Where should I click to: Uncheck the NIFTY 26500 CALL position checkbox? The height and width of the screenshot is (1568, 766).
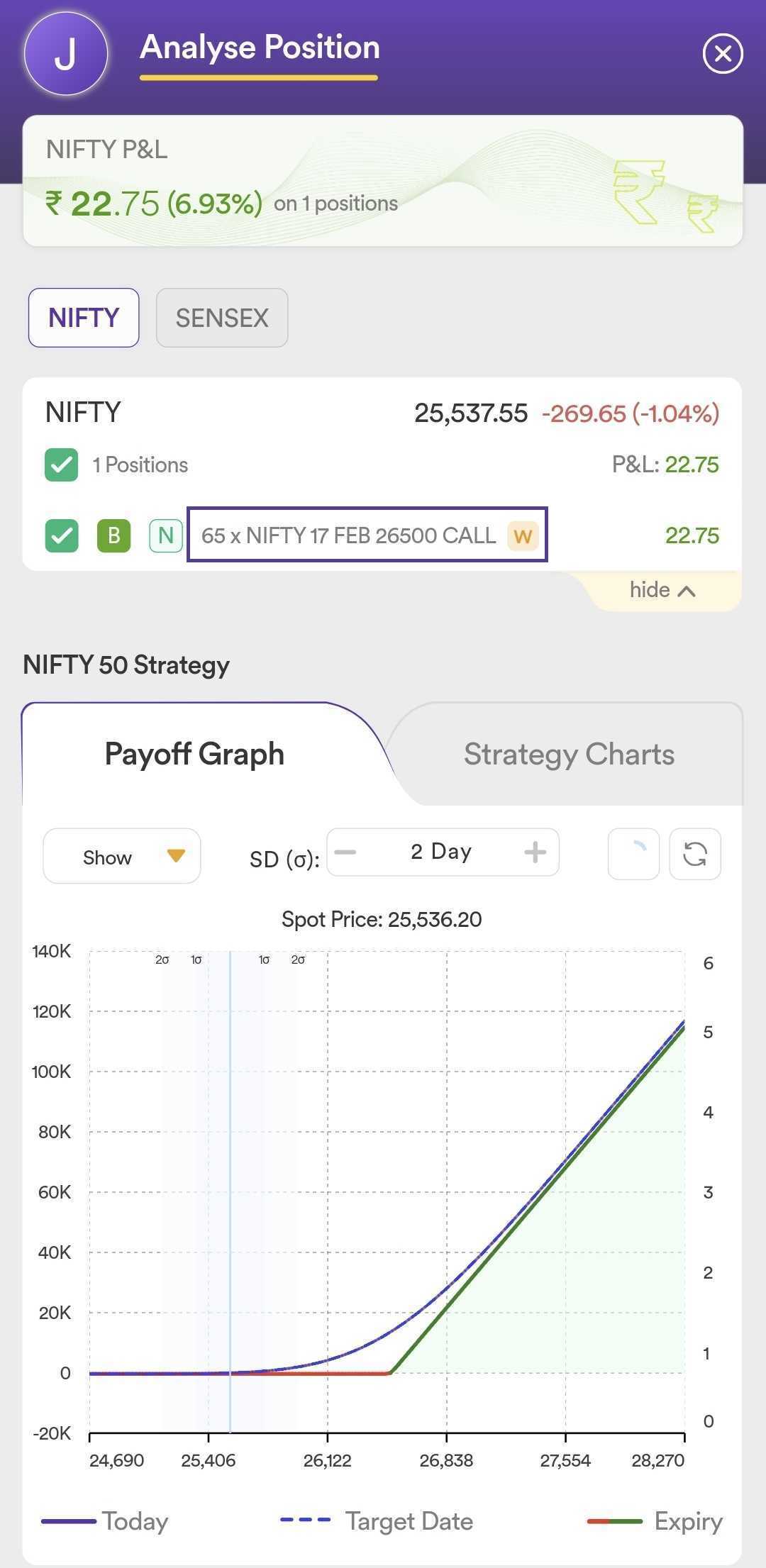(62, 535)
